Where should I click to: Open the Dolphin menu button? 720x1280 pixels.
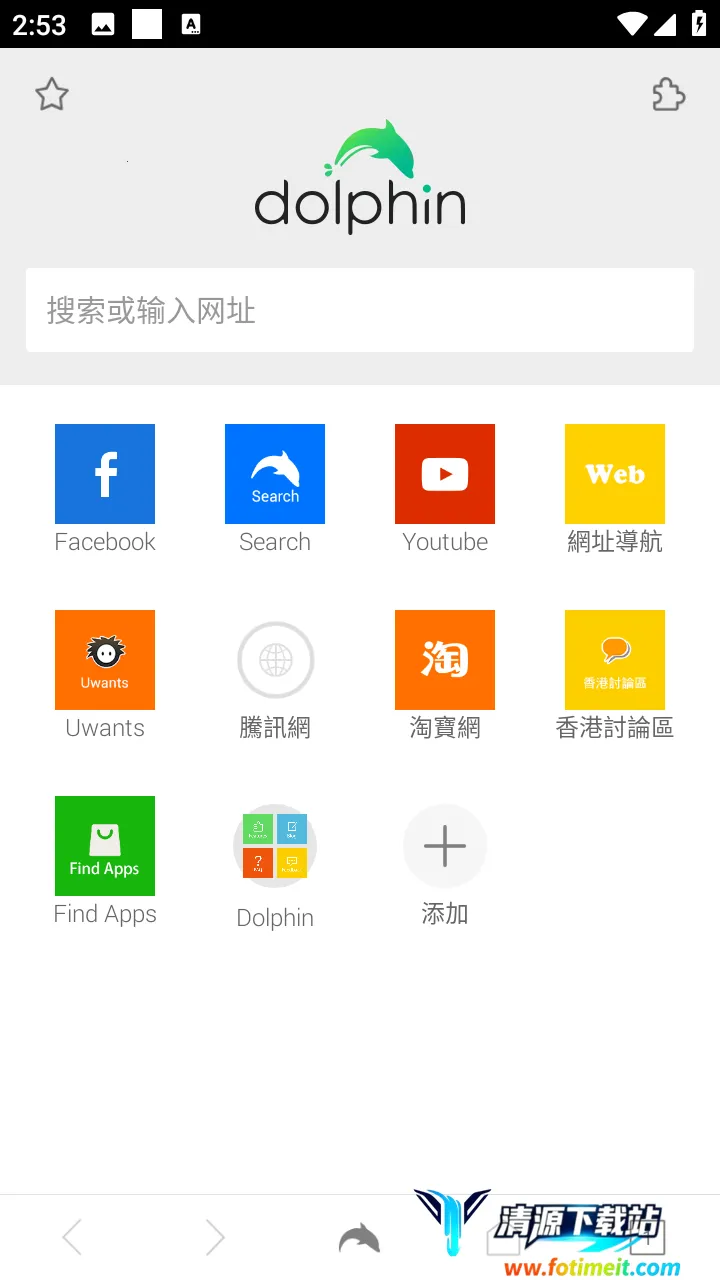click(x=359, y=1238)
